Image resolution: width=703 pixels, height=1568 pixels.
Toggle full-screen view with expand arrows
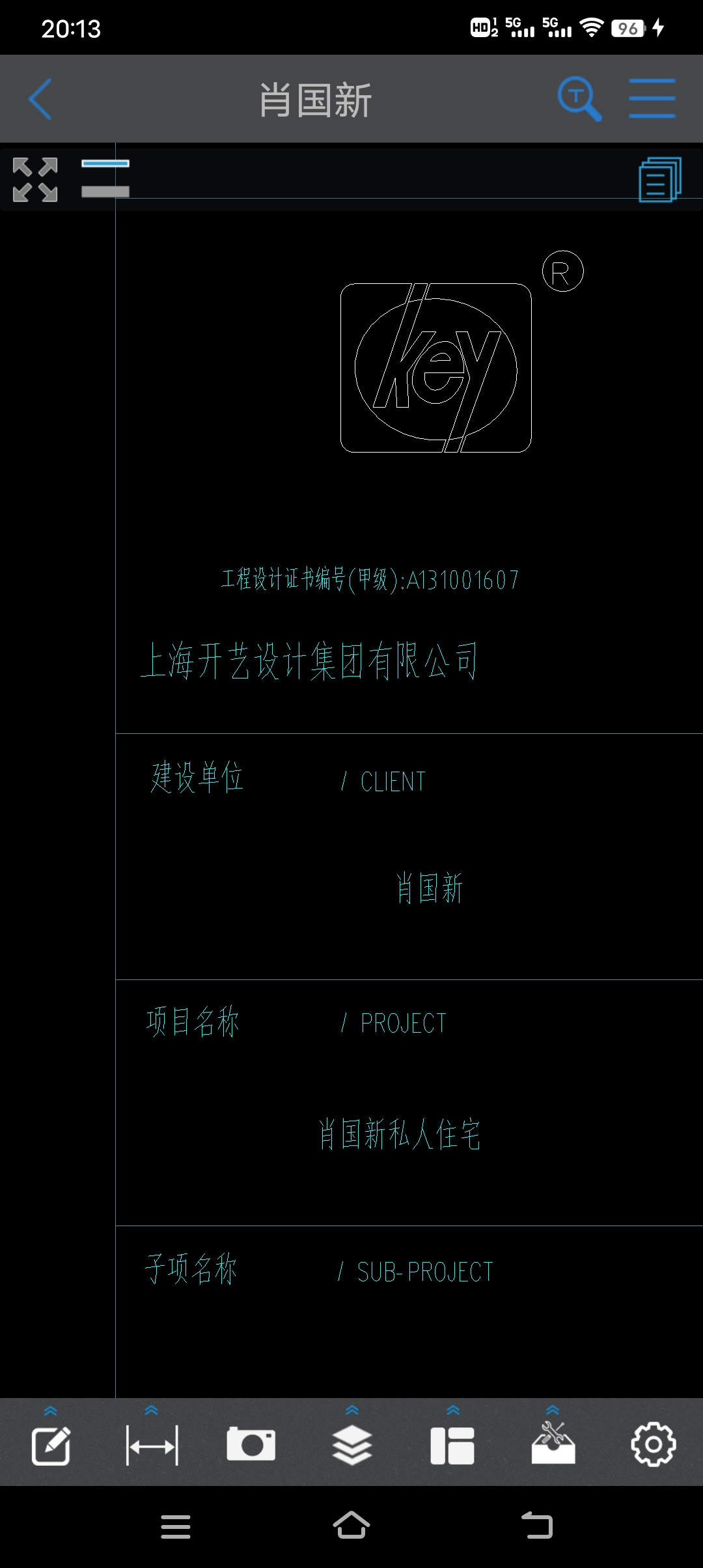(35, 179)
